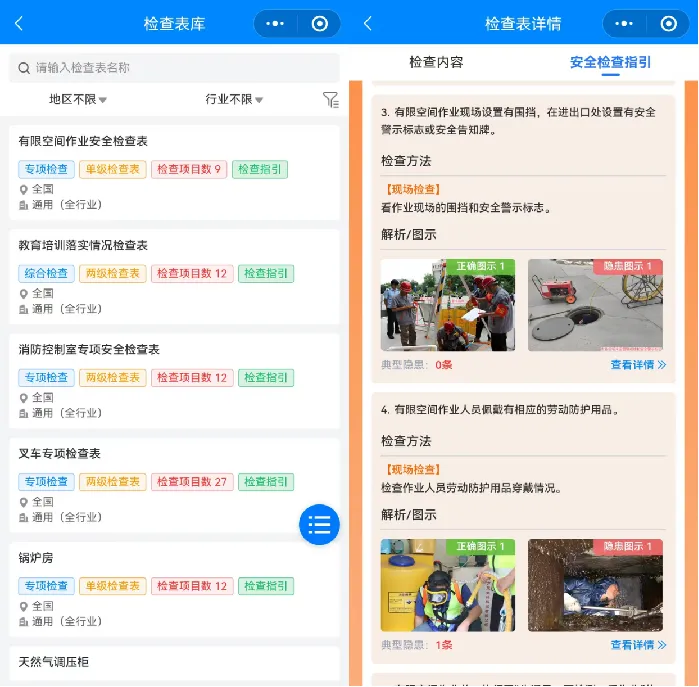Tap the blue floating list button
The image size is (699, 687).
click(x=319, y=524)
